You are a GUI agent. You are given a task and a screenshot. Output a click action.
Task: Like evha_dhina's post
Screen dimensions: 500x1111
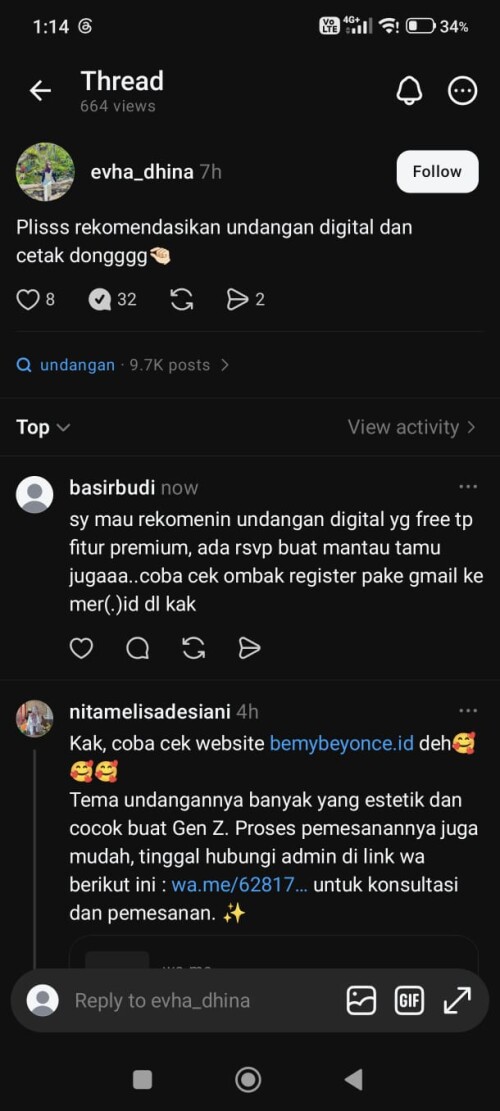click(28, 300)
